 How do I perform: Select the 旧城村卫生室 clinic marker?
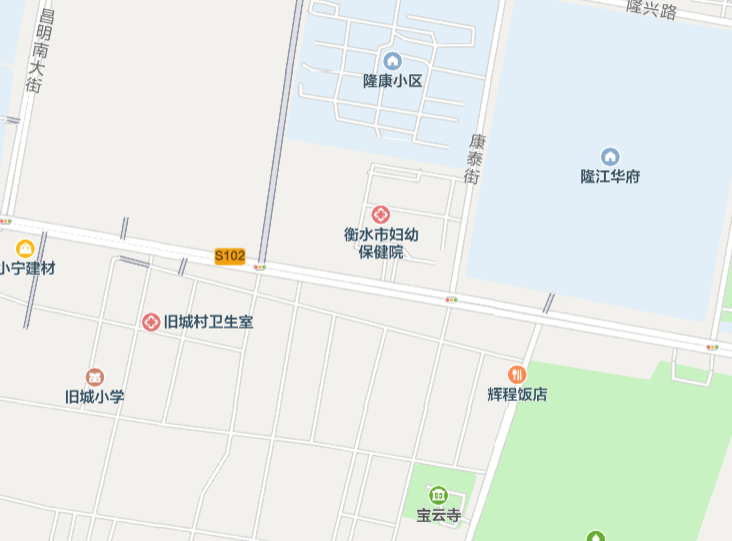(151, 322)
